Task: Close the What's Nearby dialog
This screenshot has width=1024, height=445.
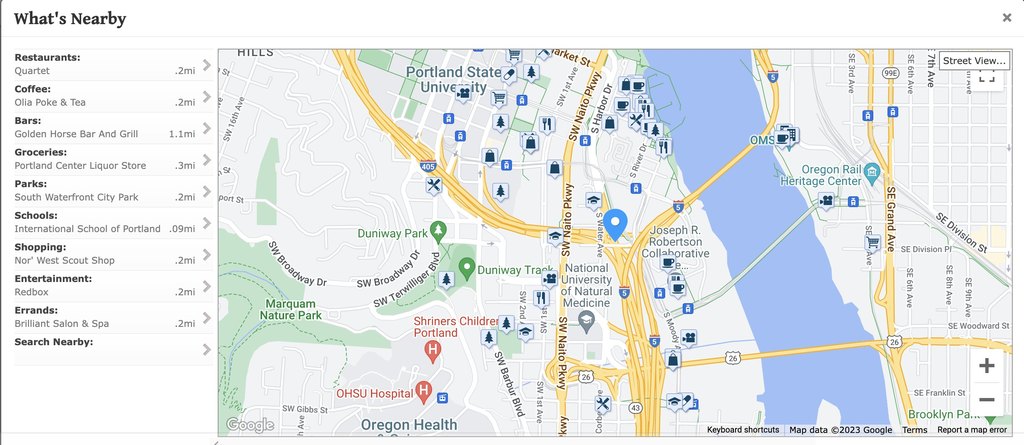Action: [1006, 17]
